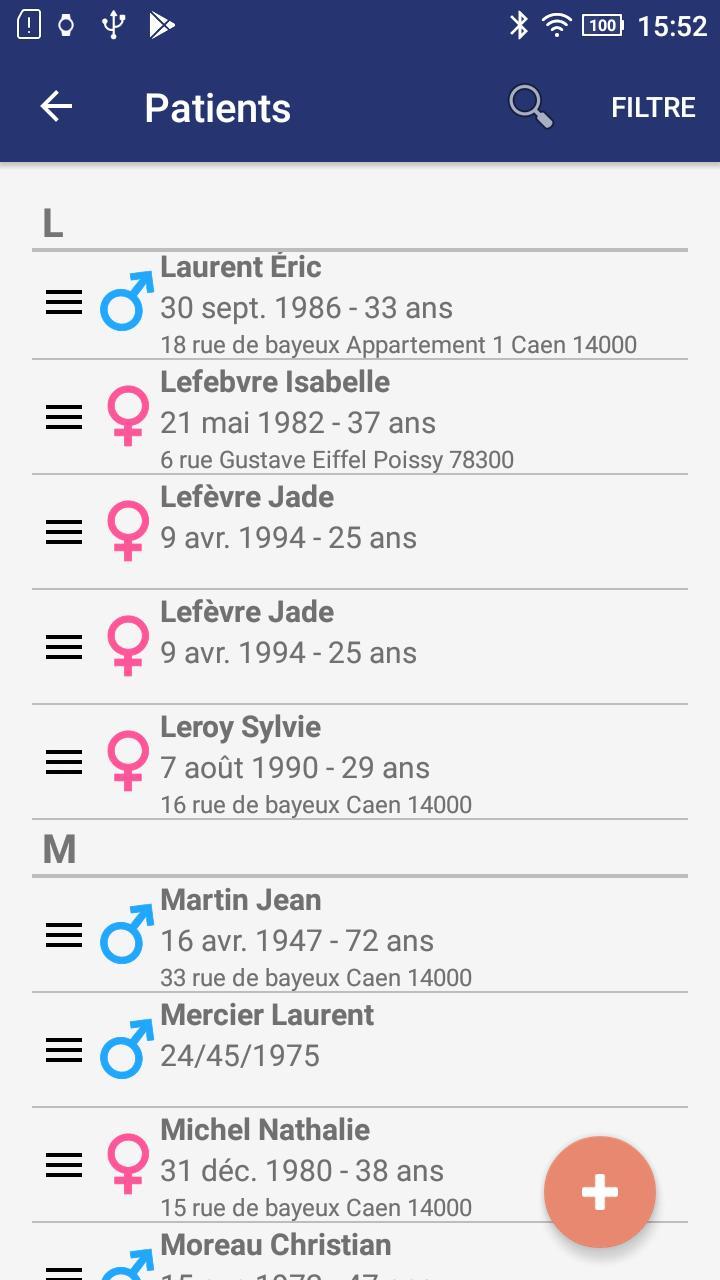Tap the hamburger icon beside Leroy Sylvie
This screenshot has width=720, height=1280.
click(64, 763)
